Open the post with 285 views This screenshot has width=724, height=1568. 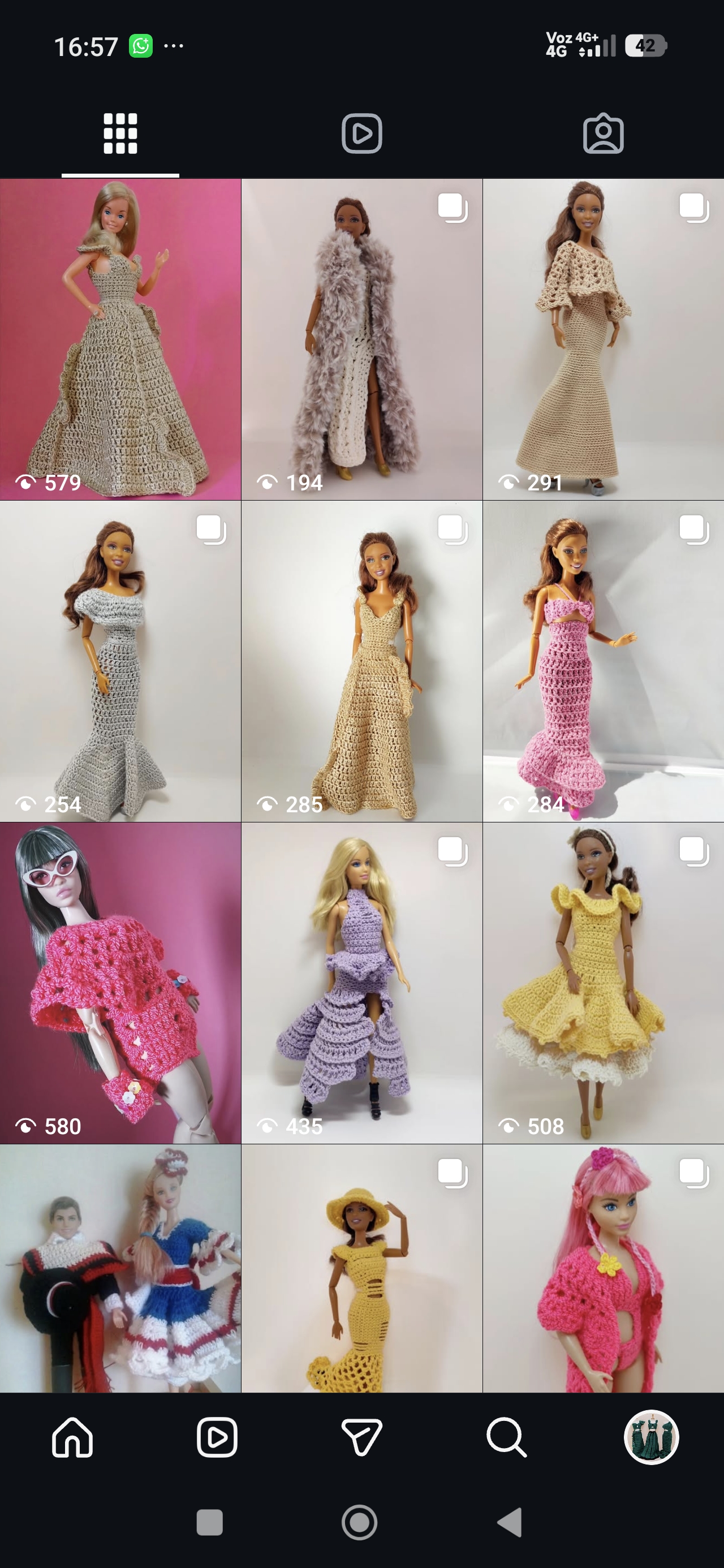(361, 661)
